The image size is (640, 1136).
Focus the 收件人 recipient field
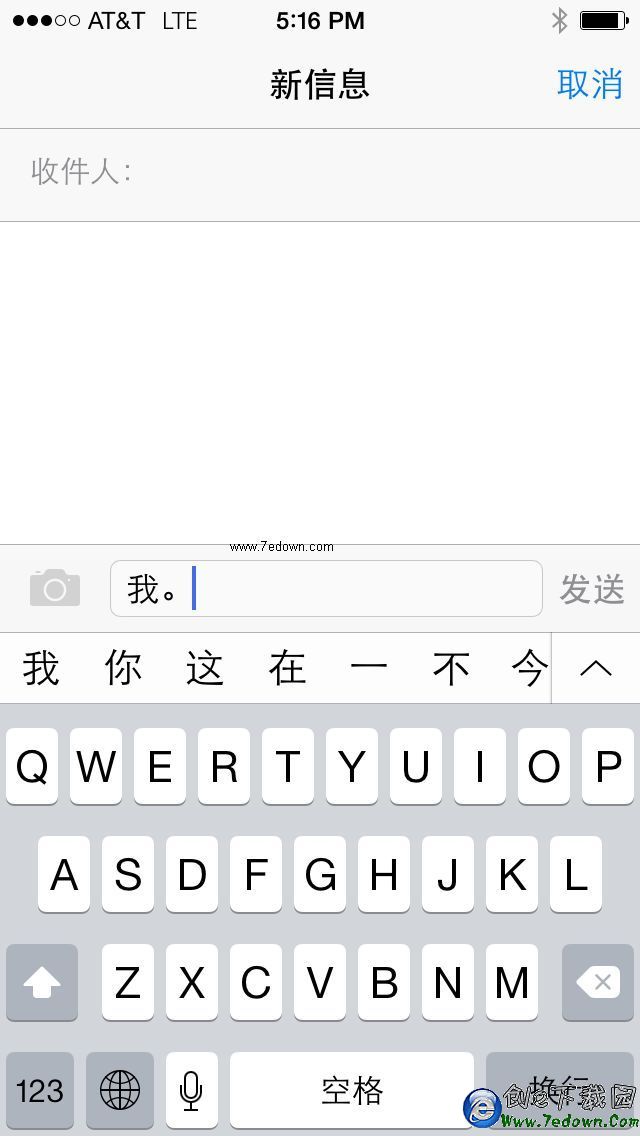(x=380, y=172)
